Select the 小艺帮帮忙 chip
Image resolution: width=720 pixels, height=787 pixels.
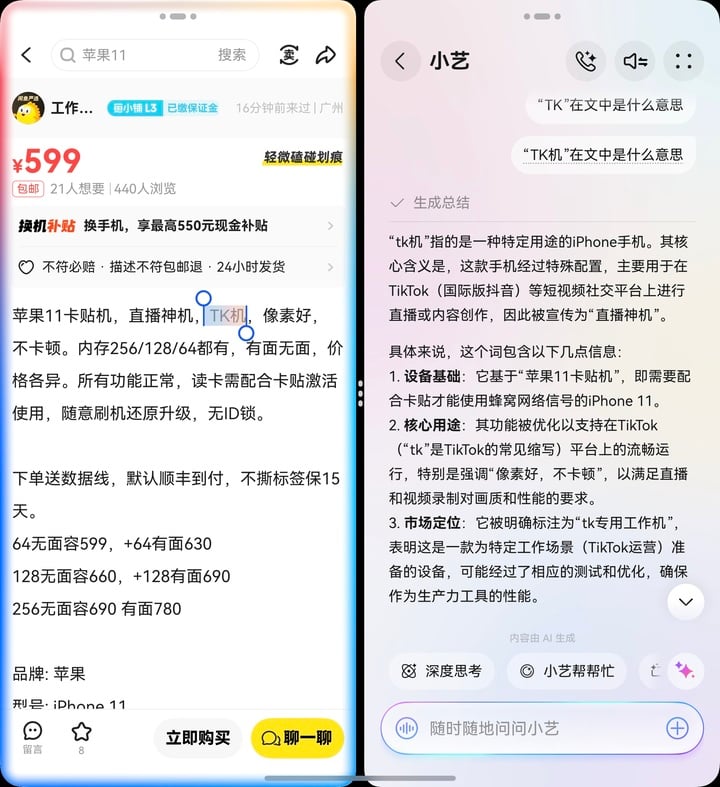tap(567, 671)
